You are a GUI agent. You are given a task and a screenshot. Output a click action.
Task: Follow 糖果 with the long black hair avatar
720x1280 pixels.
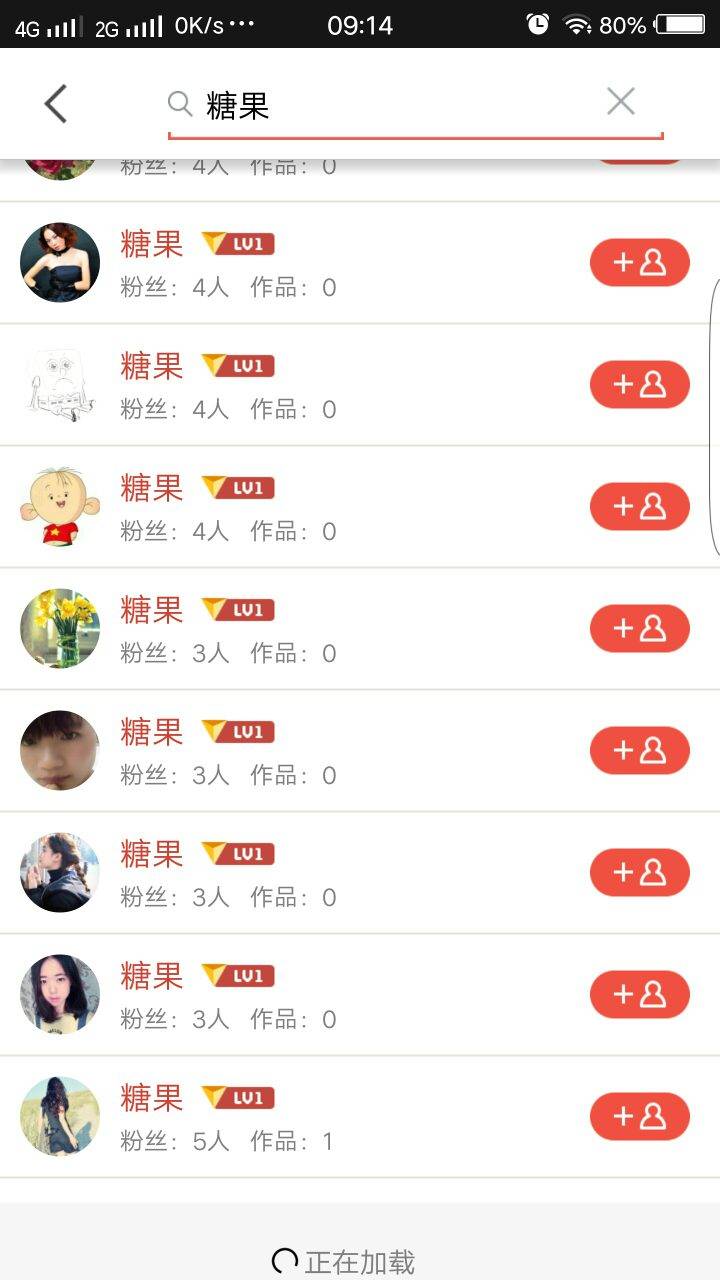(x=639, y=995)
